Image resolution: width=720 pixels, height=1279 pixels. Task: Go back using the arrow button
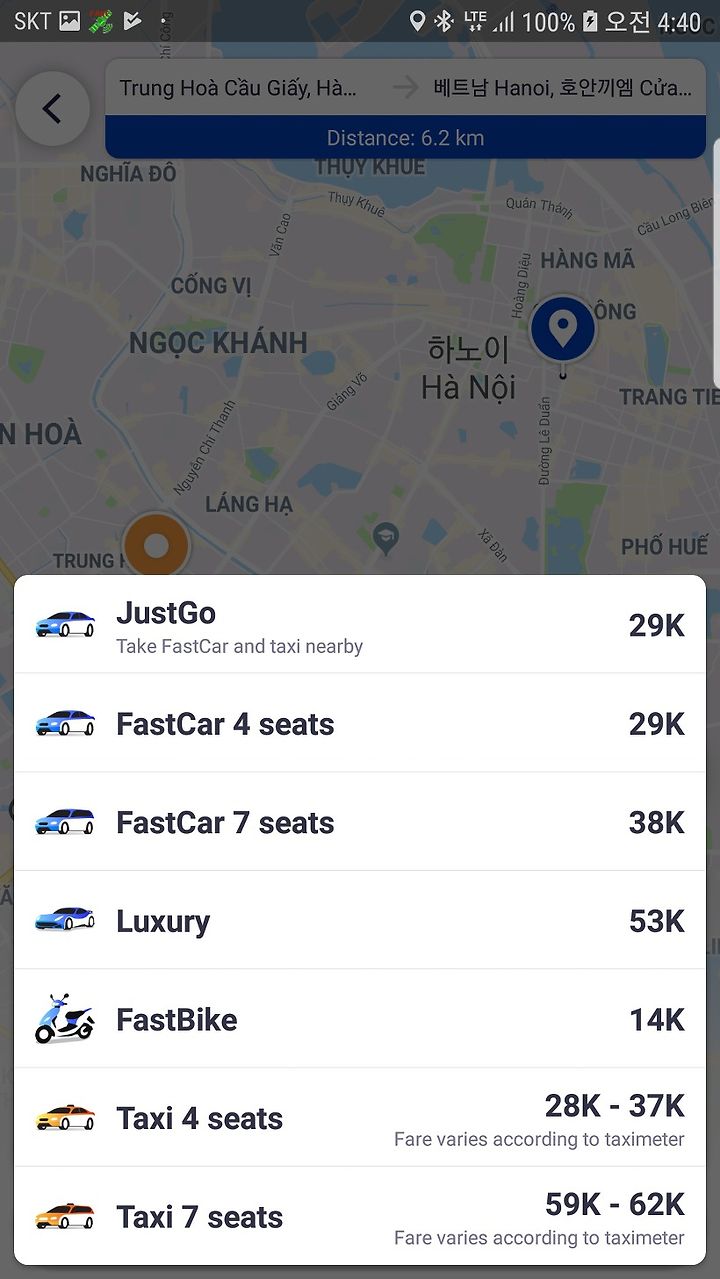[52, 109]
